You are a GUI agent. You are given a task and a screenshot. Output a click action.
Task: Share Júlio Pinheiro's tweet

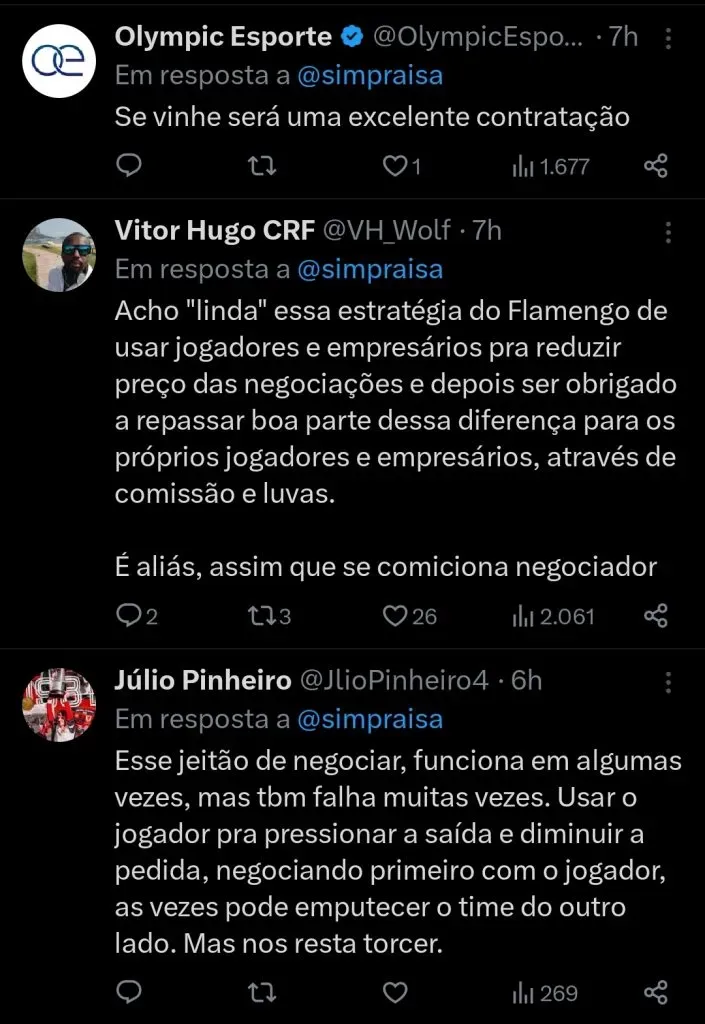655,992
